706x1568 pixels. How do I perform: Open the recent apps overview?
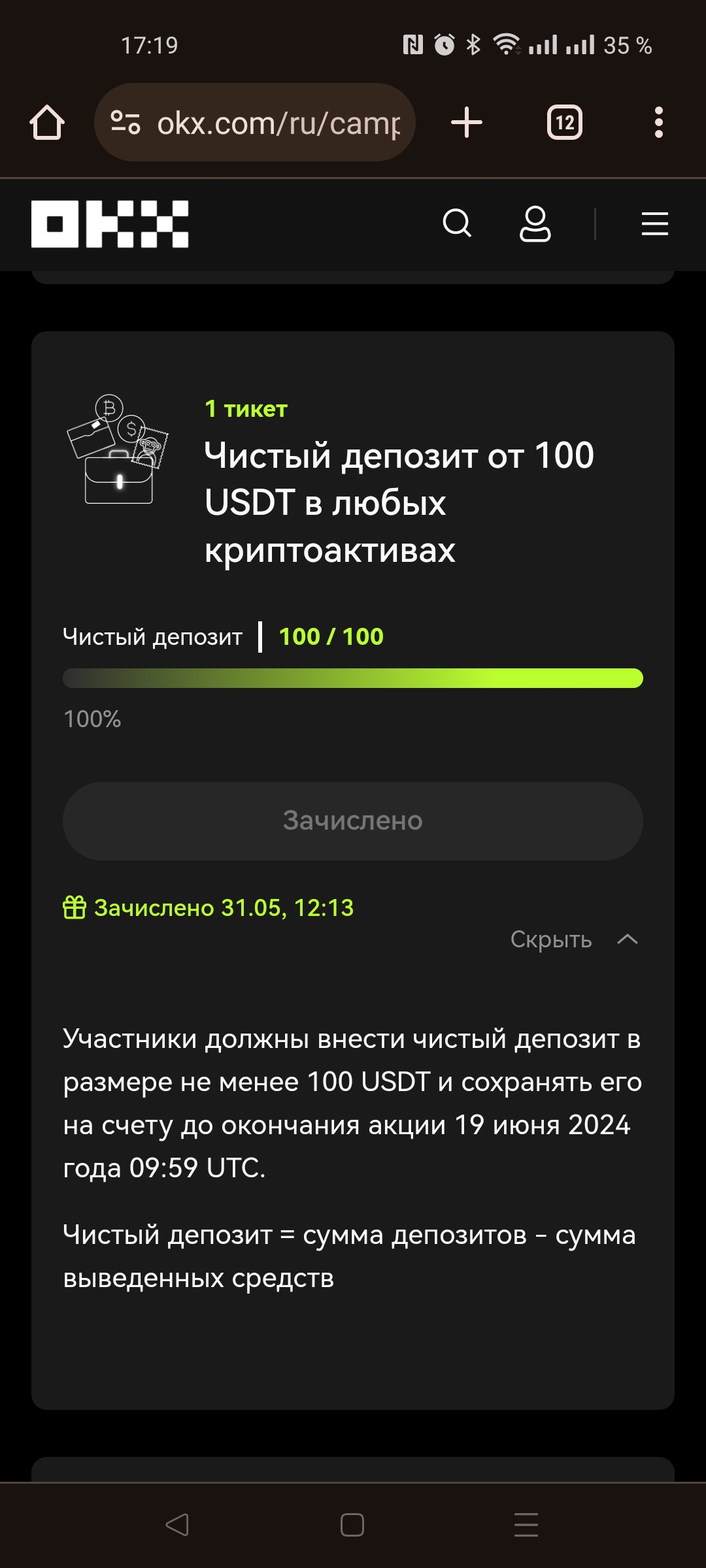pos(526,1525)
